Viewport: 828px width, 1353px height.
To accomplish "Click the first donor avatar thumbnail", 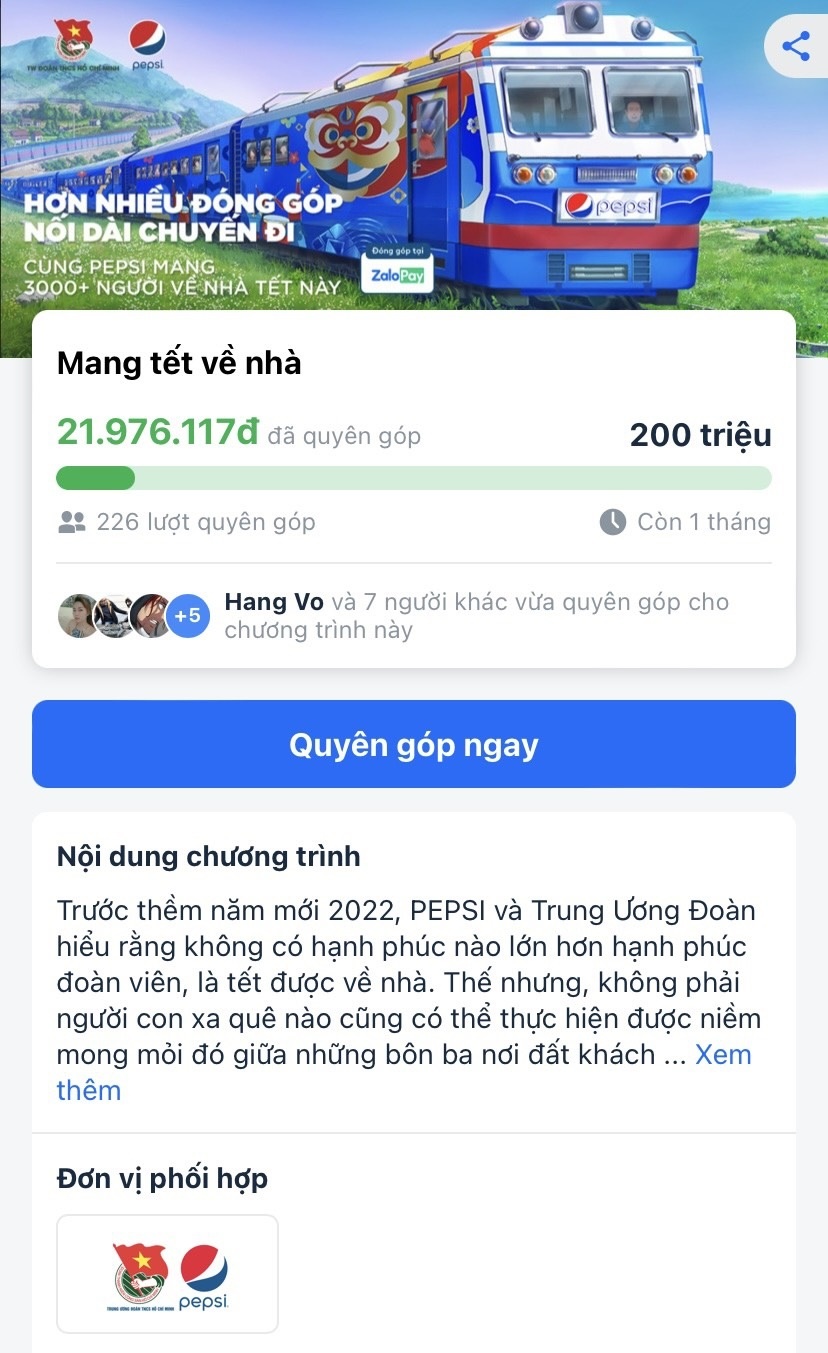I will click(x=80, y=616).
